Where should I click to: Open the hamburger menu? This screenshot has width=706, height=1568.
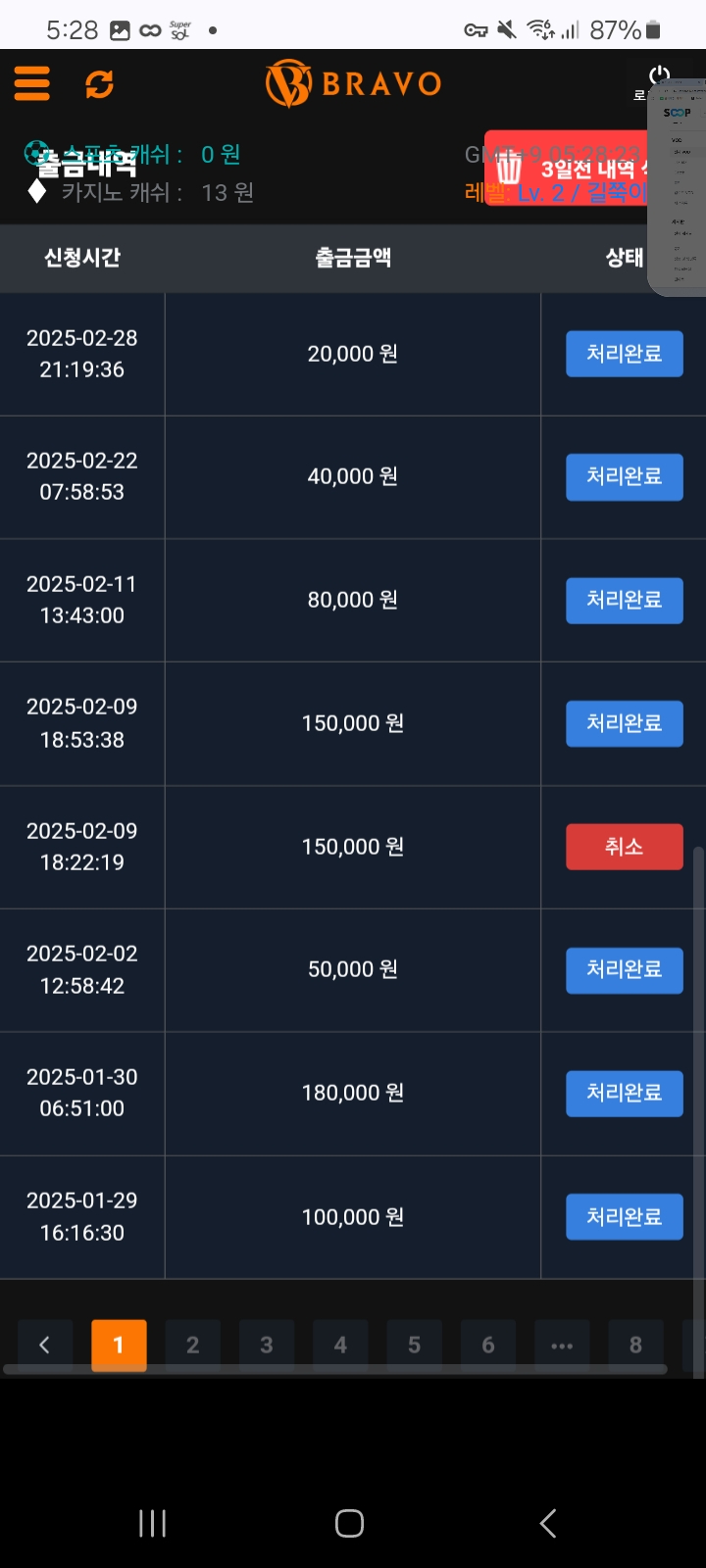tap(31, 83)
